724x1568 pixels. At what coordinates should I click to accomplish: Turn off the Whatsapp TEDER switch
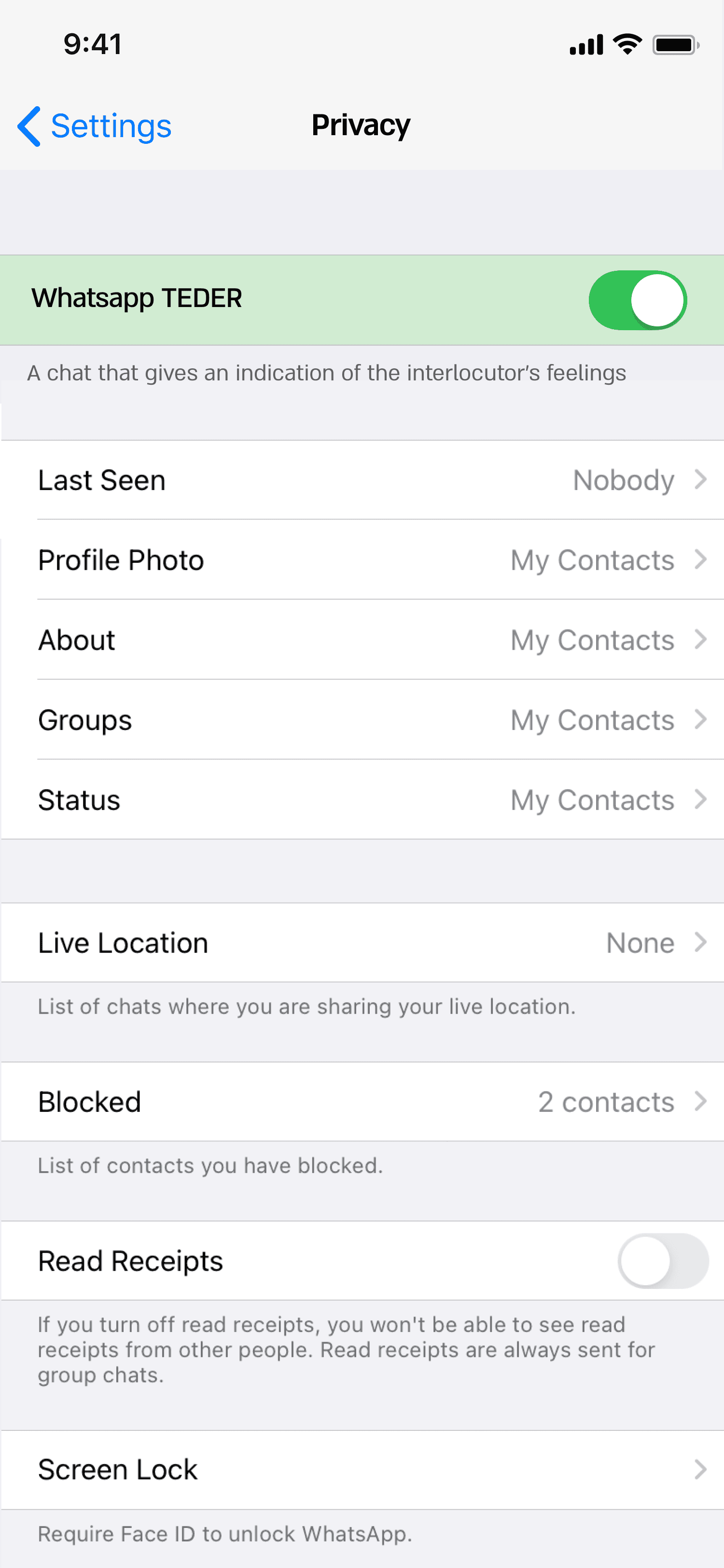click(x=637, y=300)
